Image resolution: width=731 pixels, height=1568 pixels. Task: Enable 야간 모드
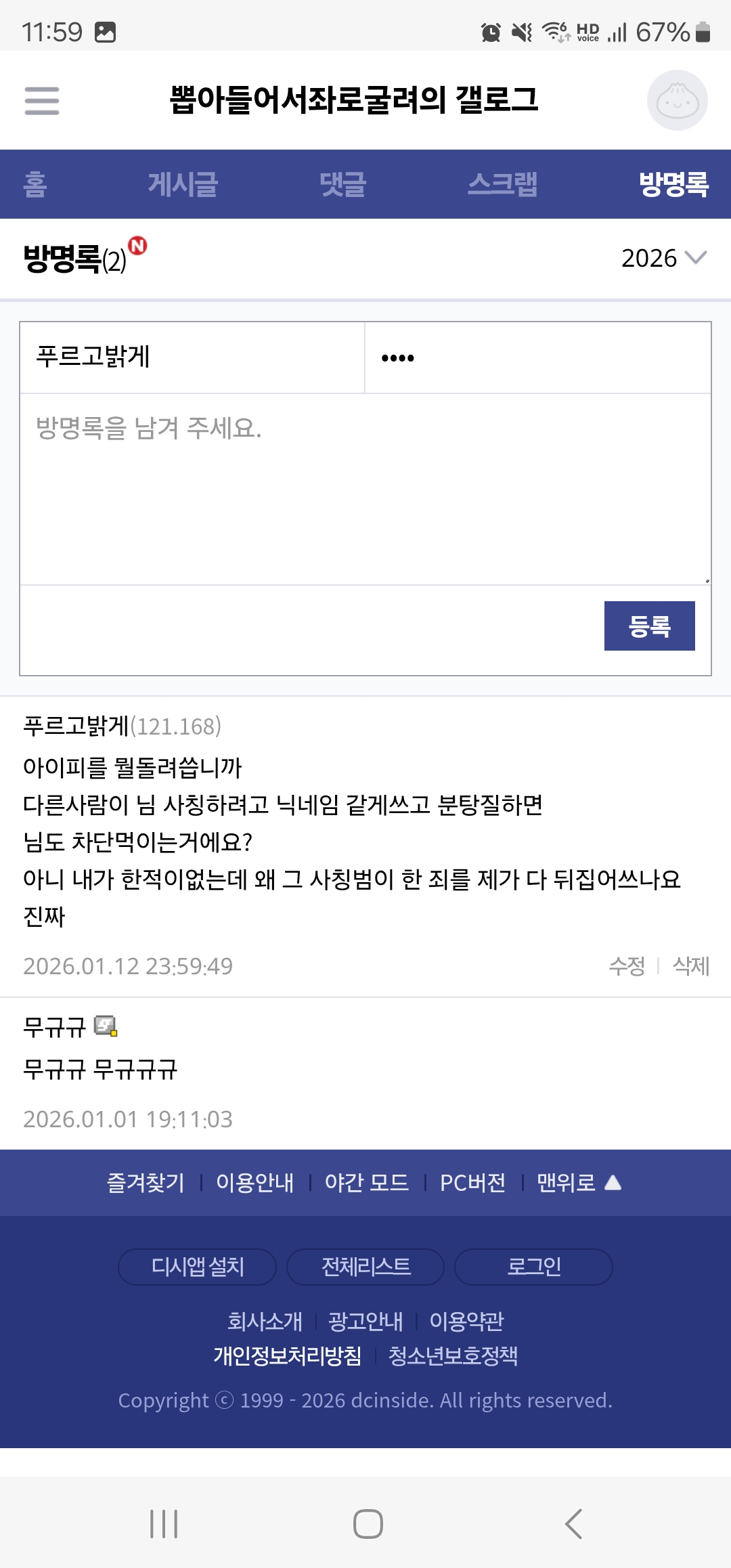click(x=367, y=1183)
